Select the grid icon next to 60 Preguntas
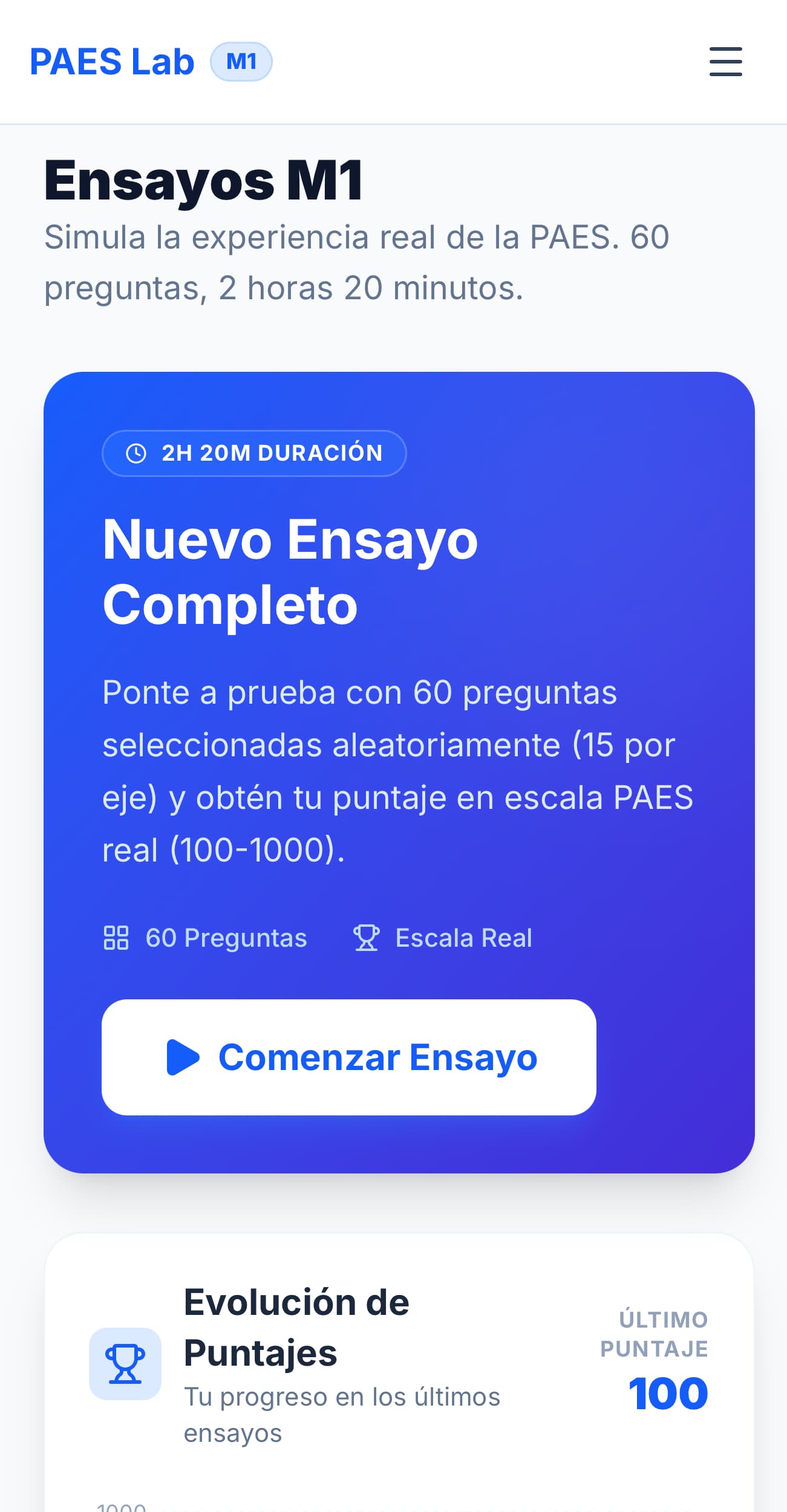 point(116,938)
